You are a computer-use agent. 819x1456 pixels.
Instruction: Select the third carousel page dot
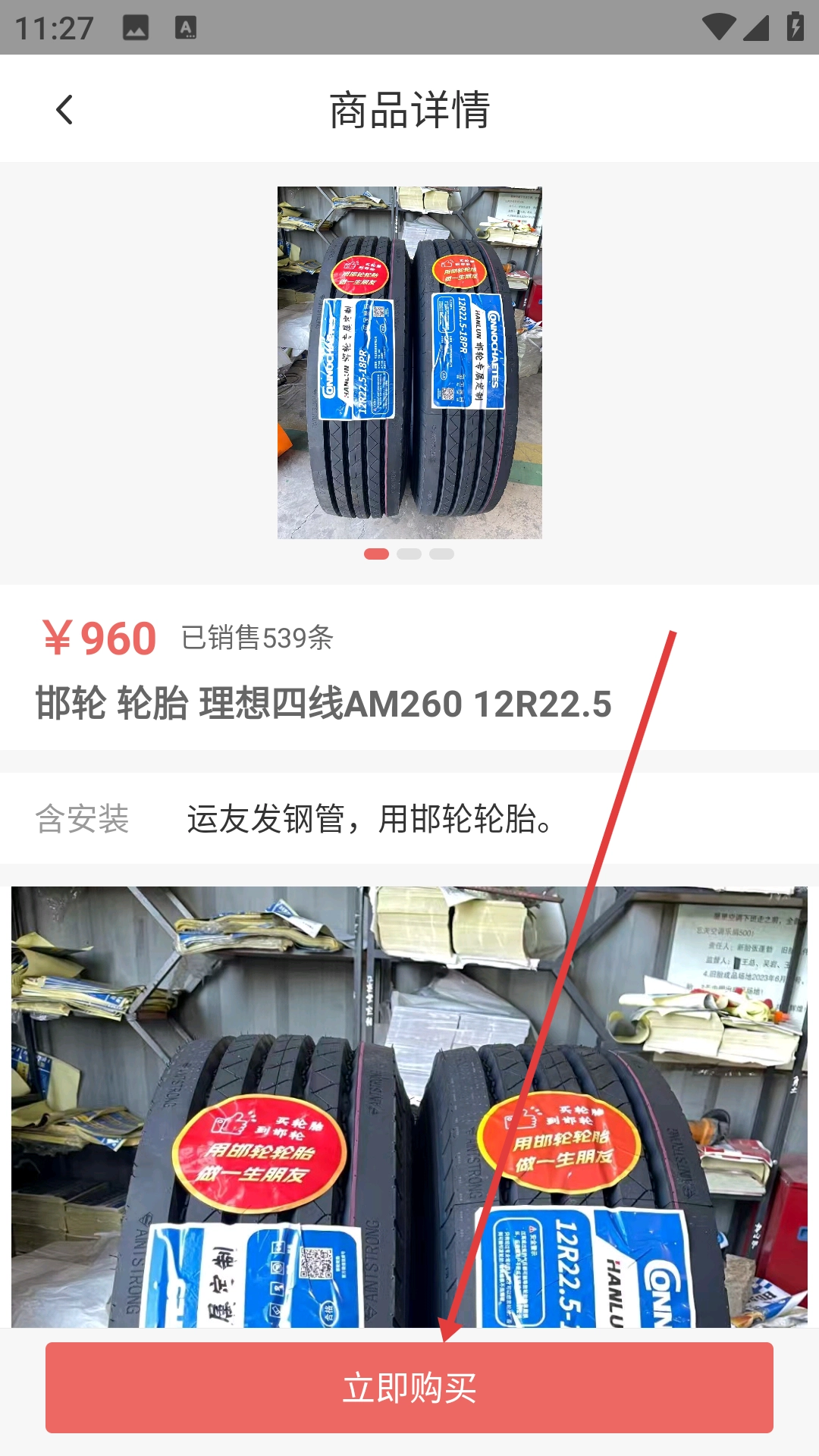441,554
